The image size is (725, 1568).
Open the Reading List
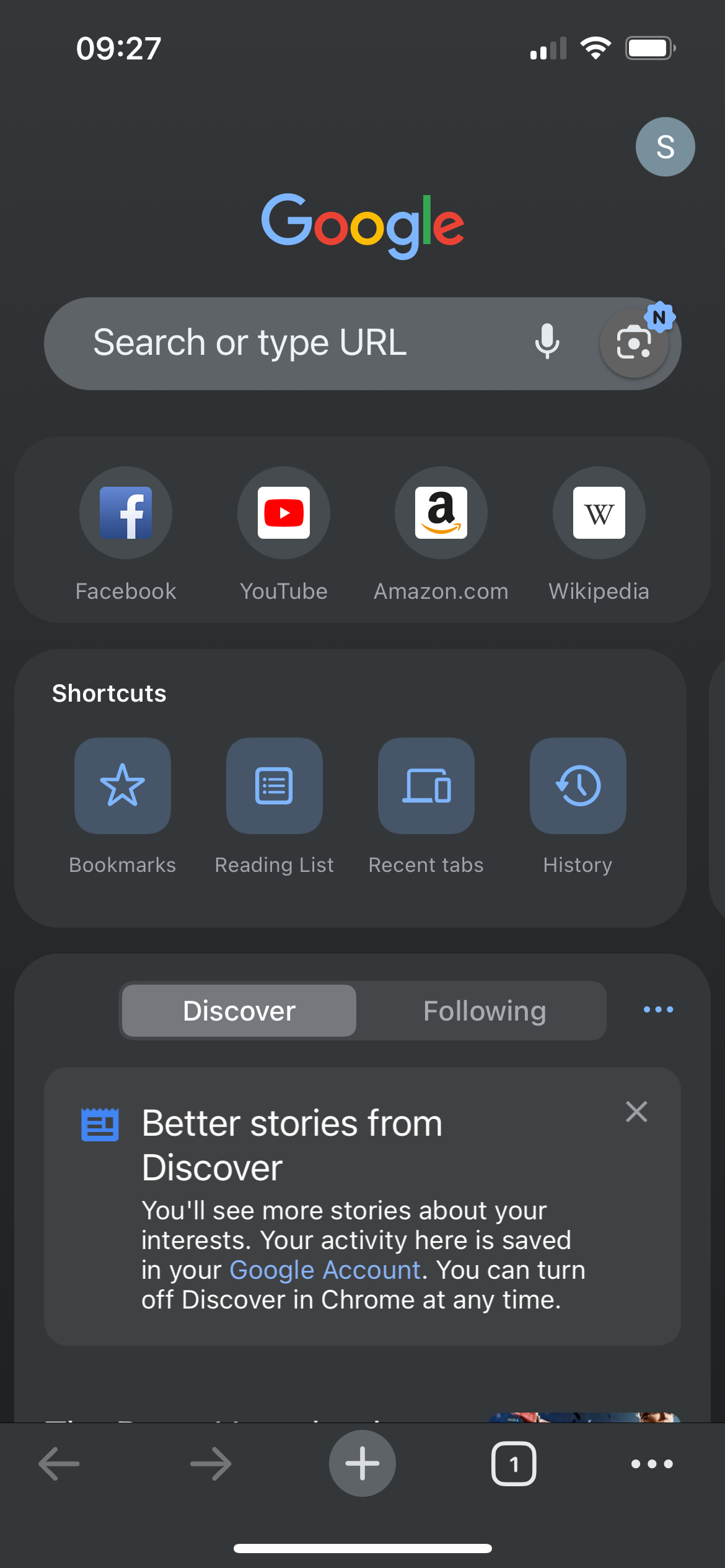275,785
